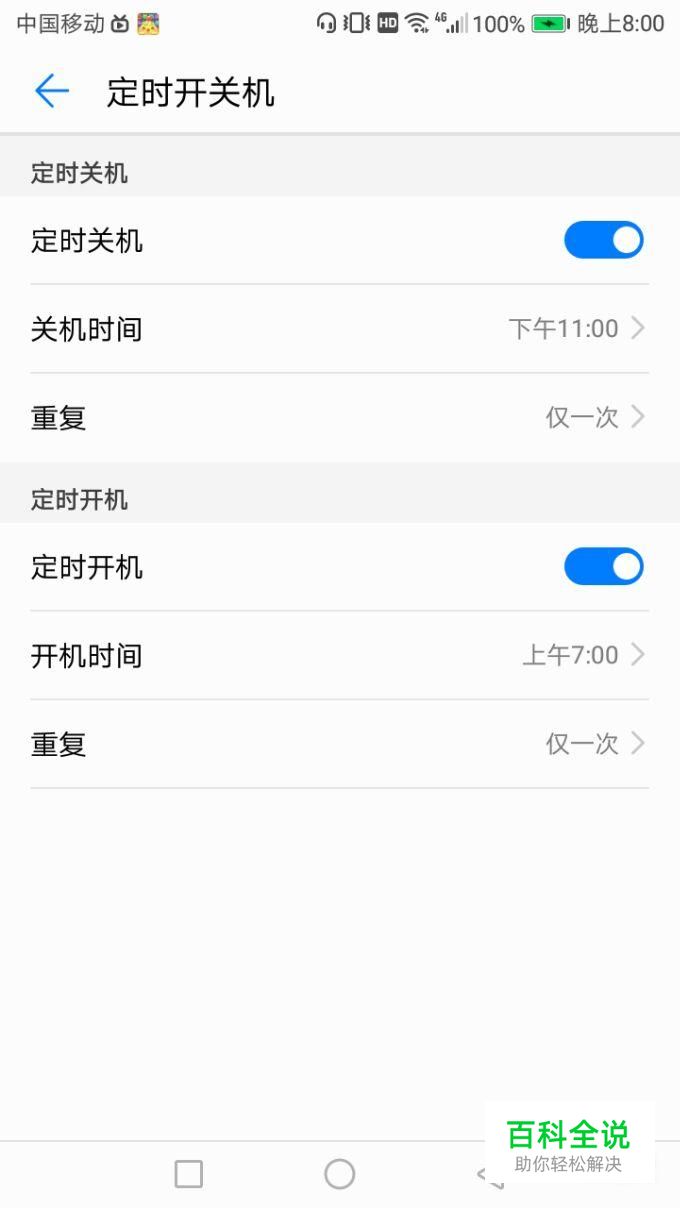Open recent apps via square button
Screen dimensions: 680x1208
[x=189, y=1174]
